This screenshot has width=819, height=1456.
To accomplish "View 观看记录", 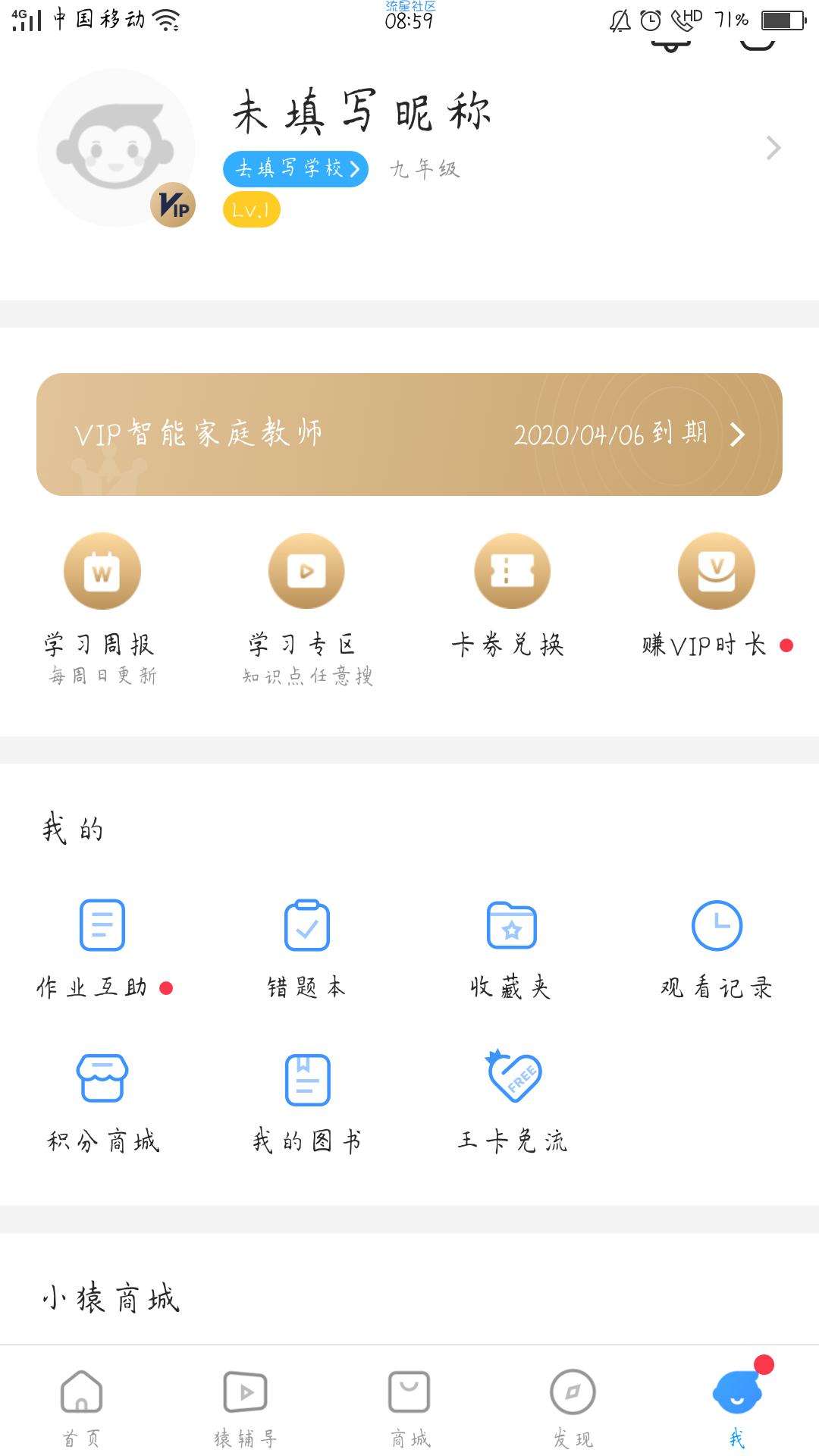I will click(x=717, y=949).
